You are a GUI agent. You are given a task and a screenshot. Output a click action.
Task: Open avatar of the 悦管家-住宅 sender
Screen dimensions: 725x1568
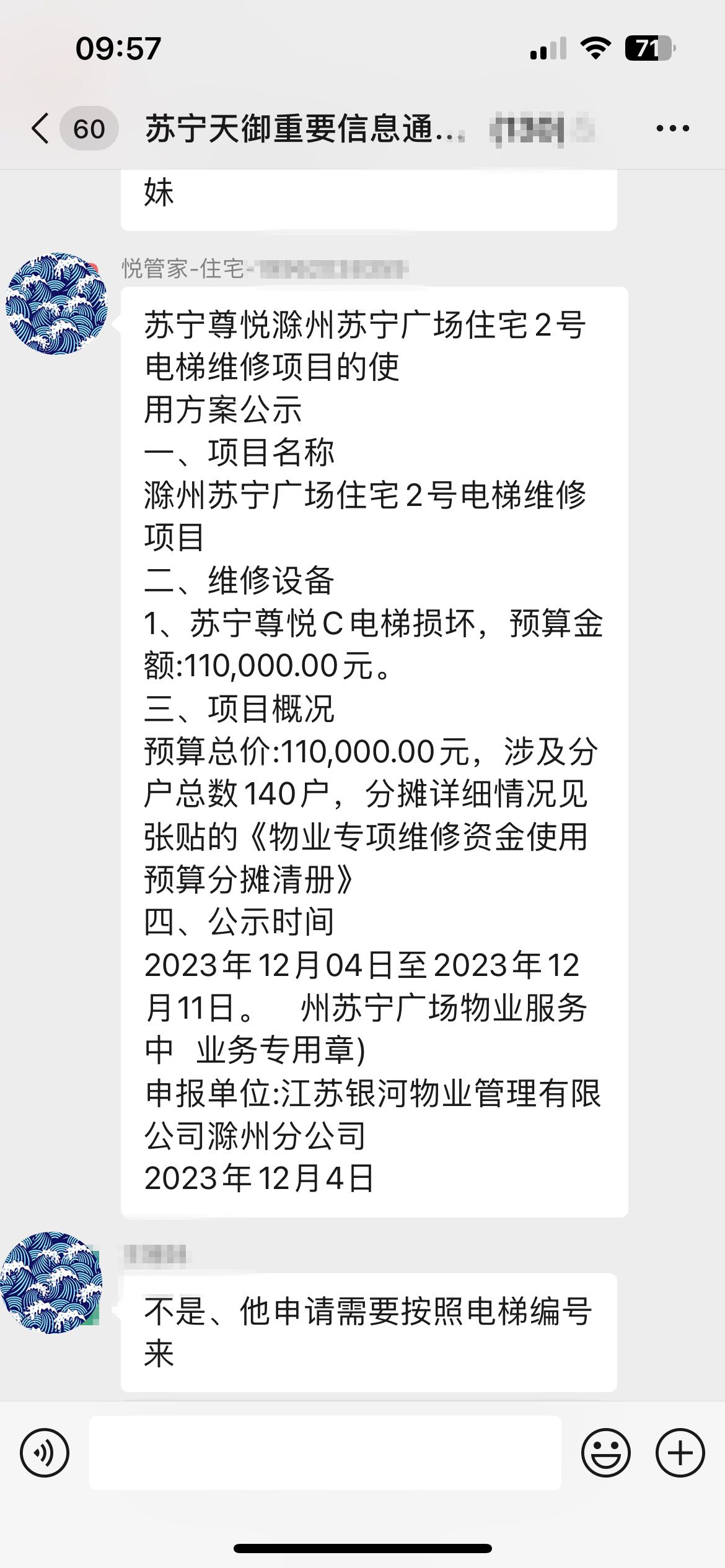(x=56, y=304)
